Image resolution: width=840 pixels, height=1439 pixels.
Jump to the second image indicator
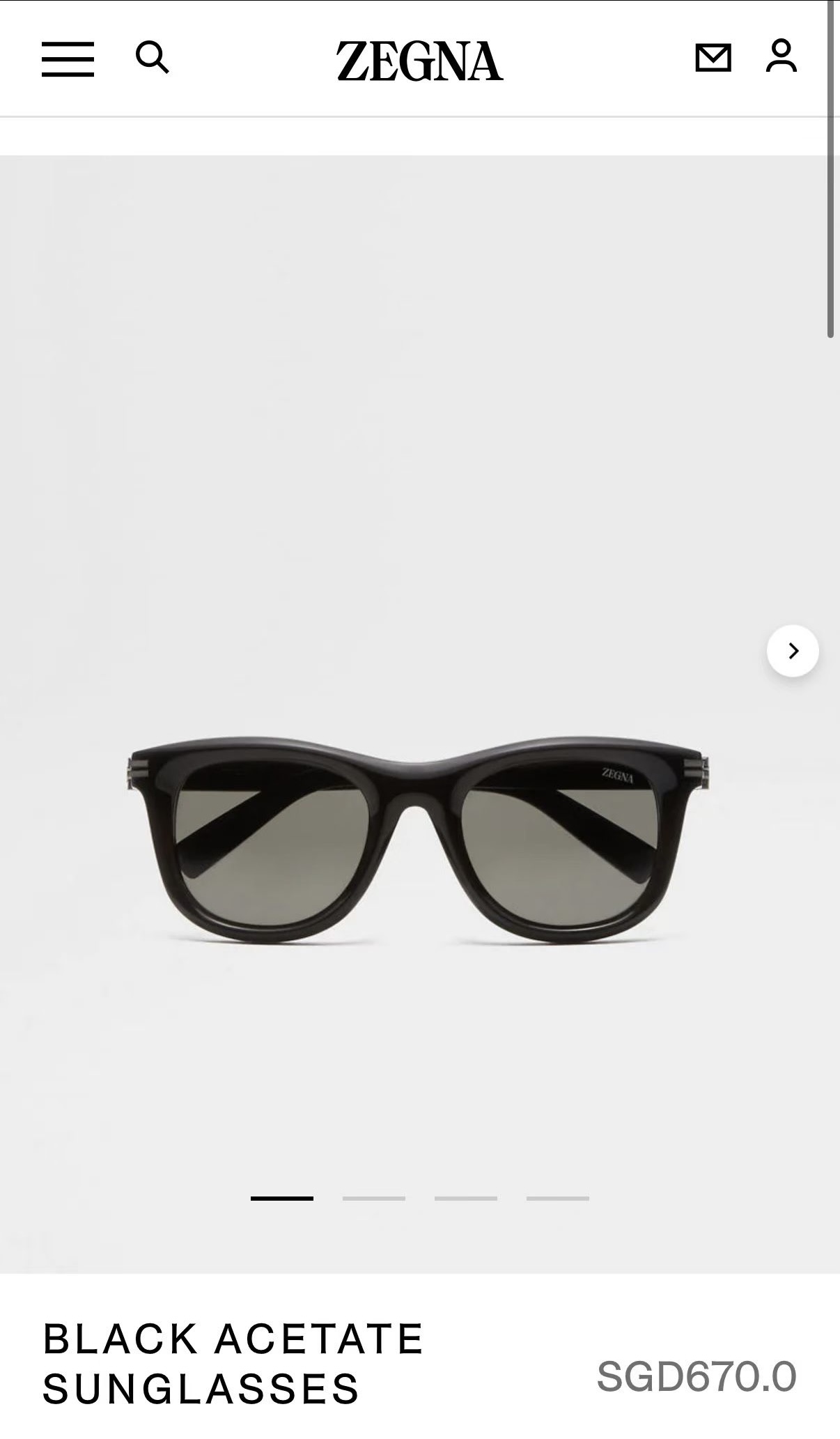(374, 1199)
